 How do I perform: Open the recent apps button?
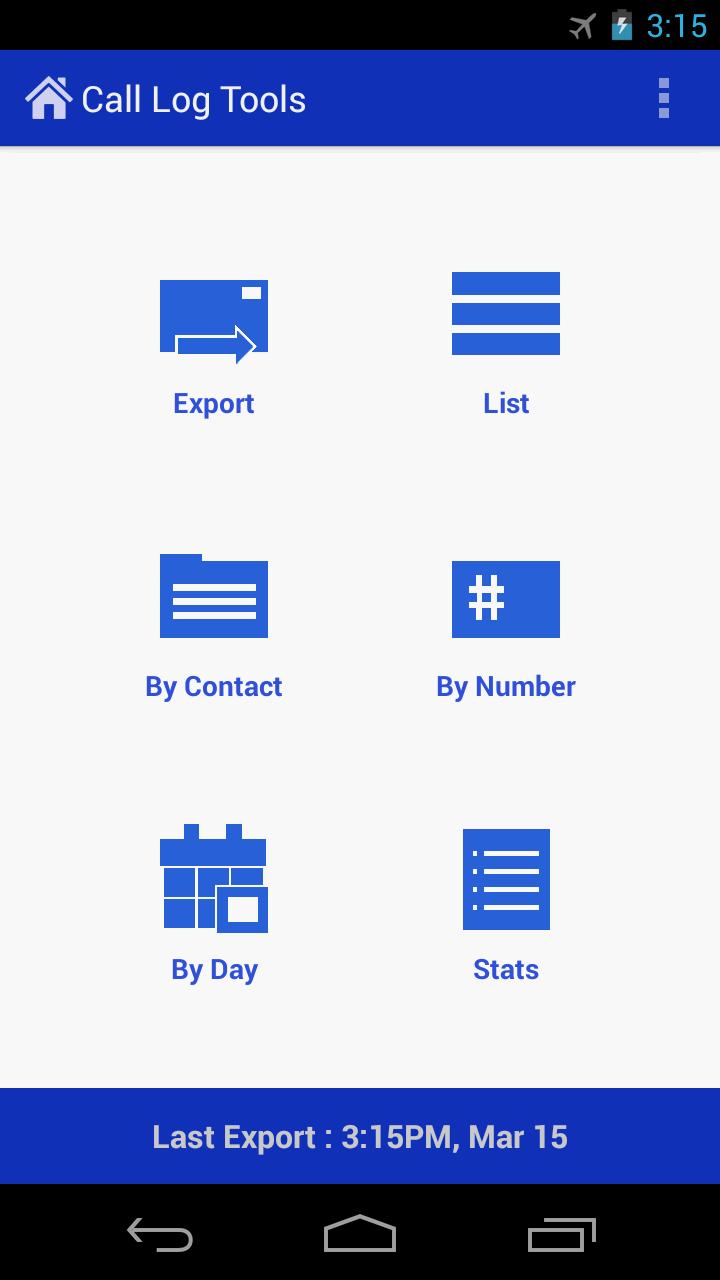click(x=560, y=1235)
